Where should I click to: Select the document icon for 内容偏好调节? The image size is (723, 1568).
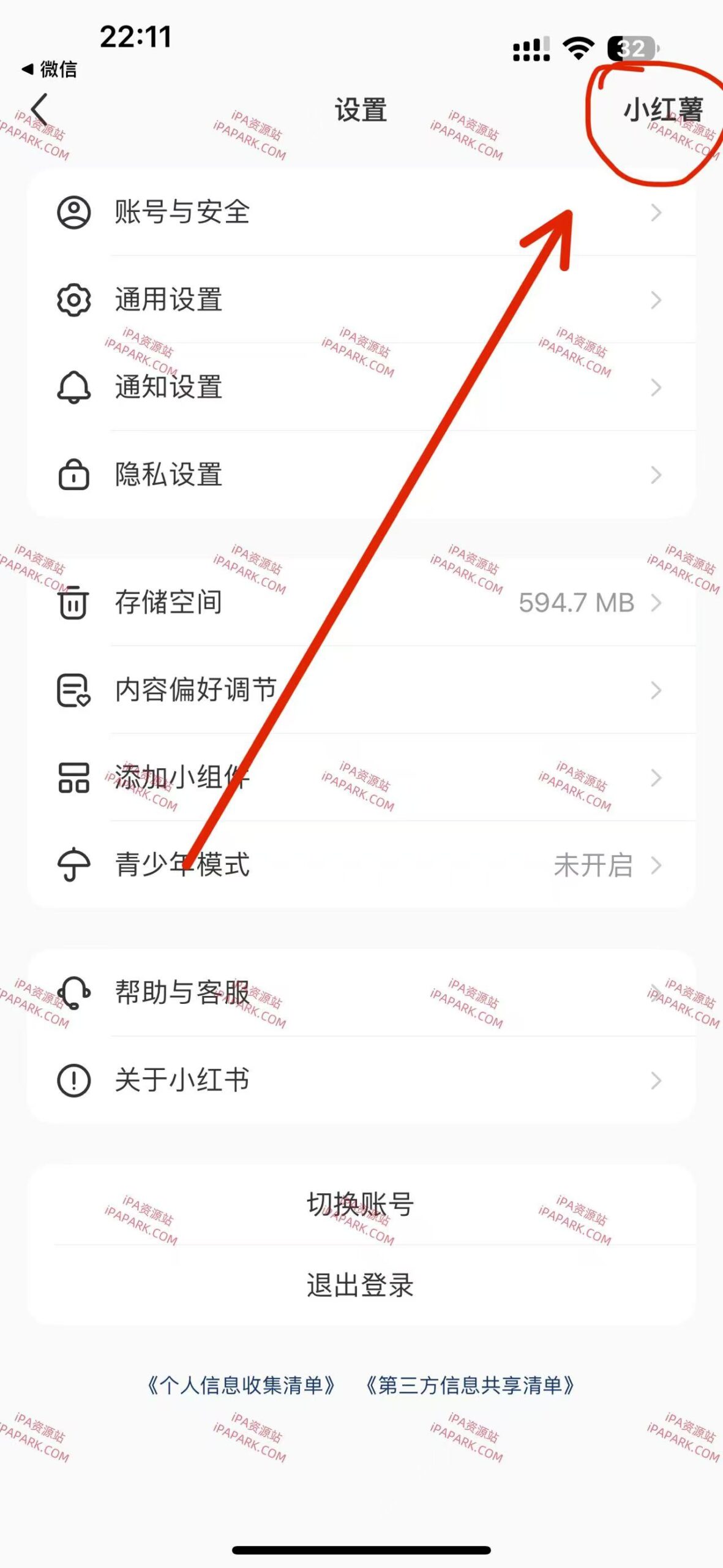click(73, 691)
